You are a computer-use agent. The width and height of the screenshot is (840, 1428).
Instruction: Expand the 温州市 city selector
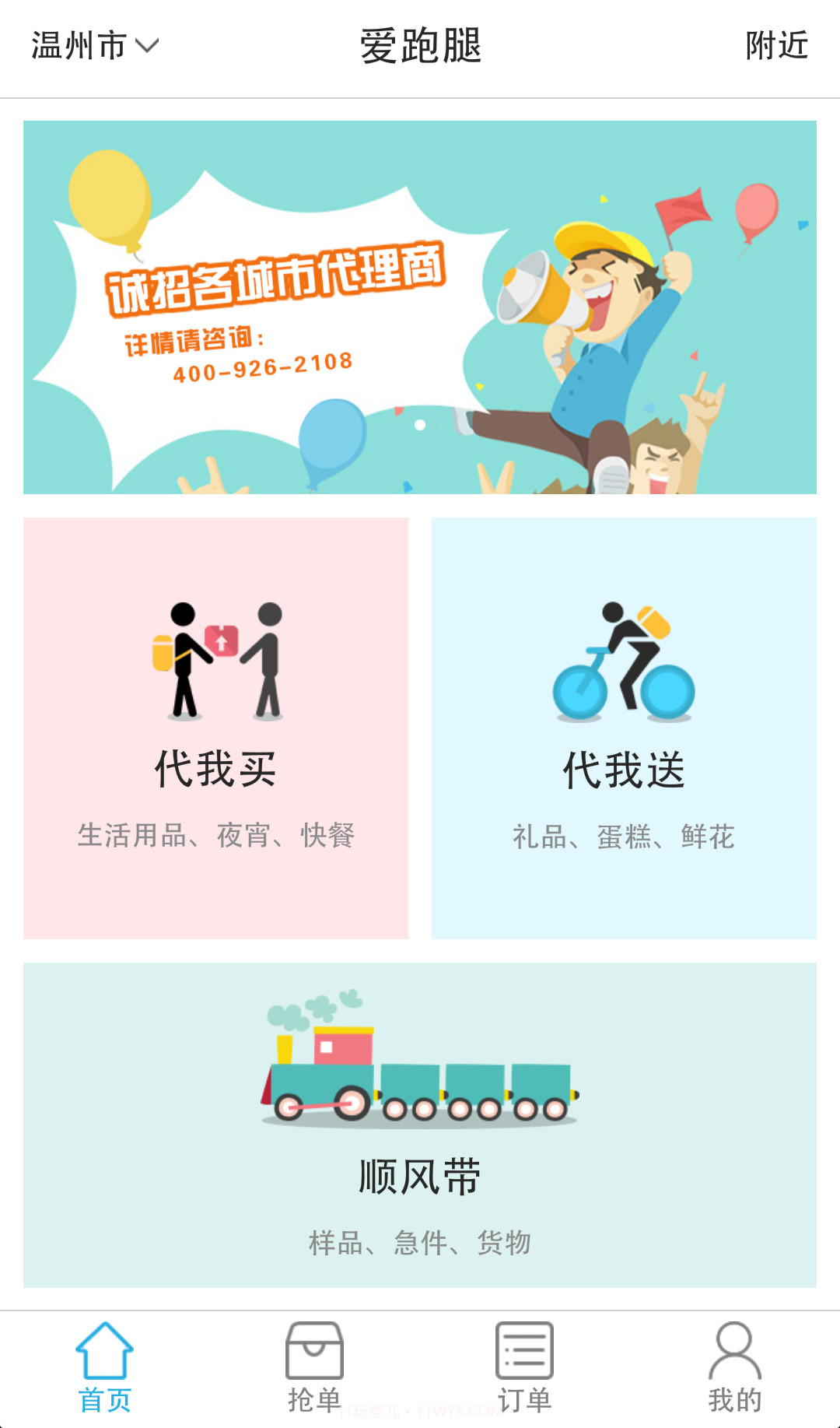(x=78, y=45)
